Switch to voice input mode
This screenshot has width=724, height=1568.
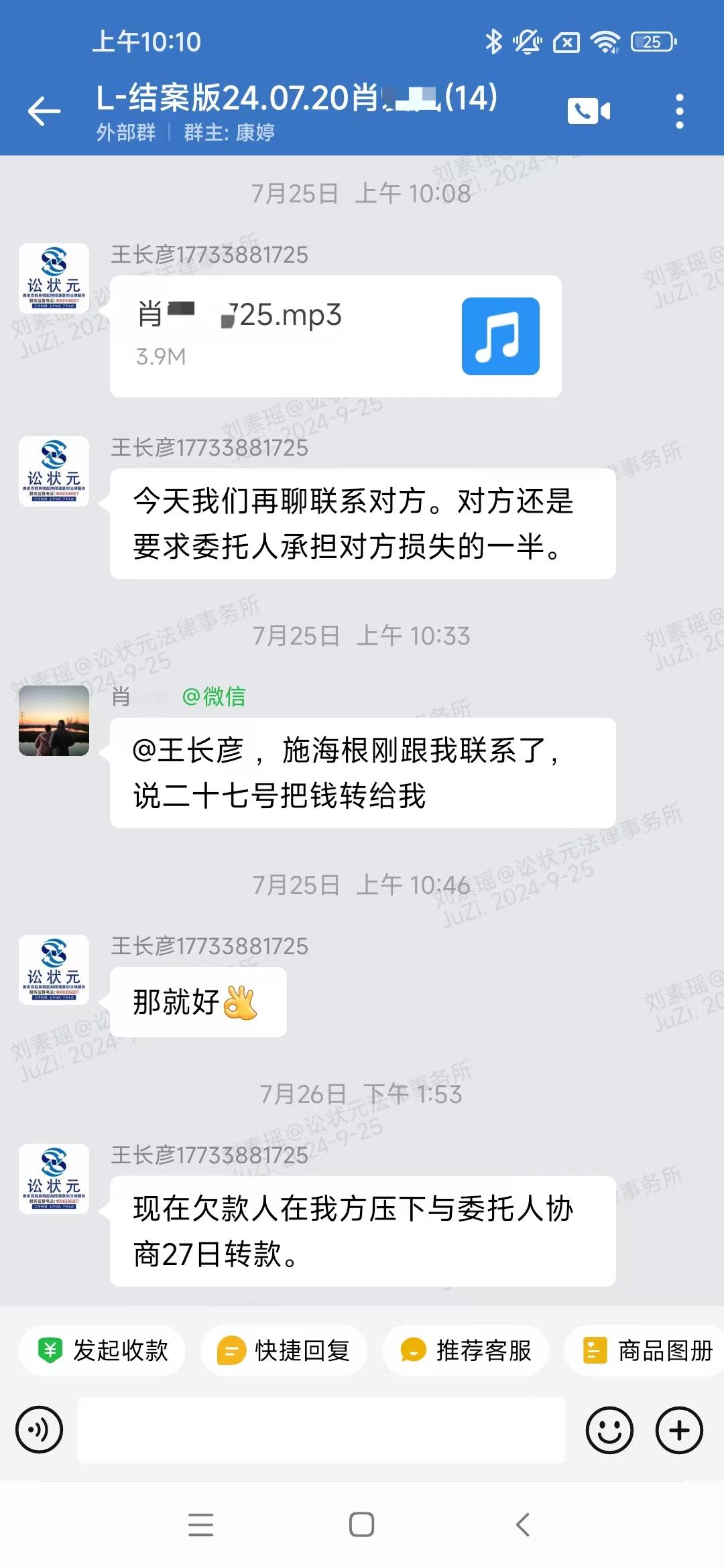click(39, 1430)
